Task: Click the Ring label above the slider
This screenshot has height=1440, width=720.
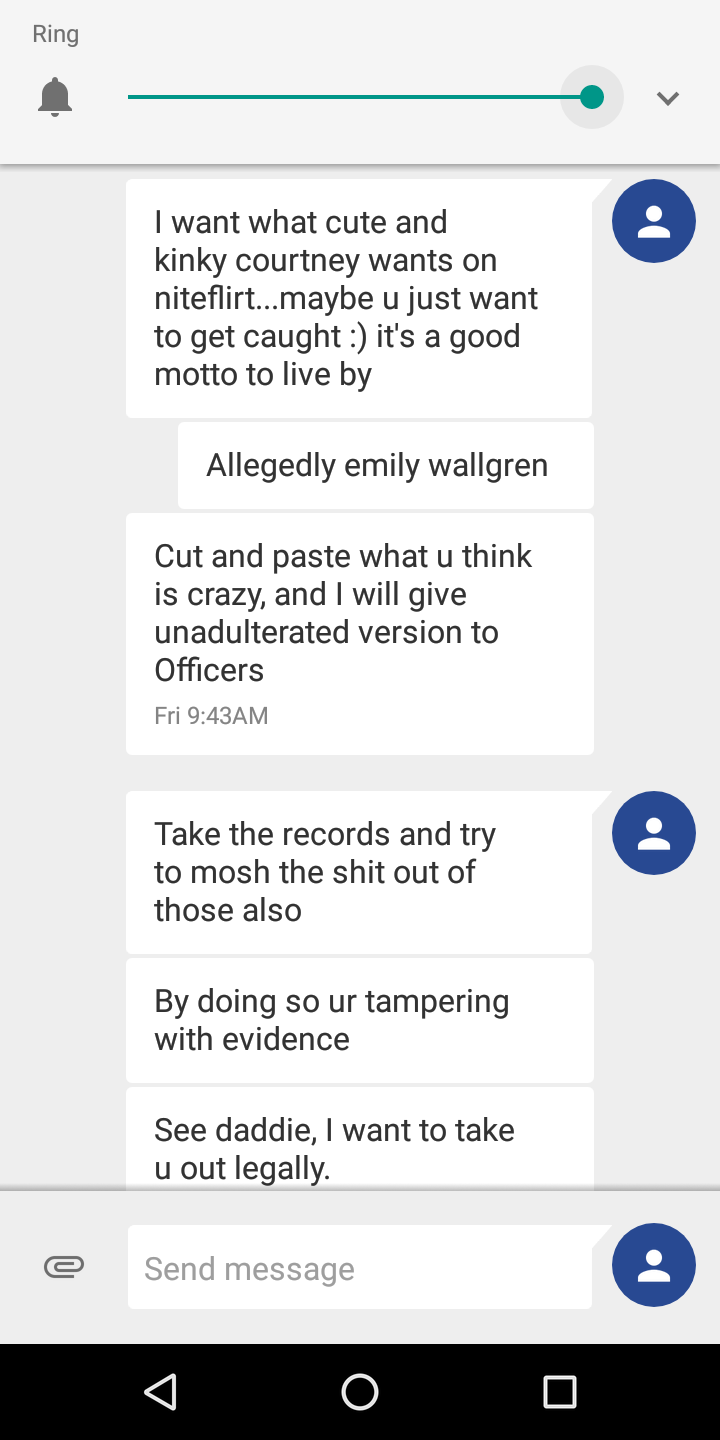Action: click(55, 33)
